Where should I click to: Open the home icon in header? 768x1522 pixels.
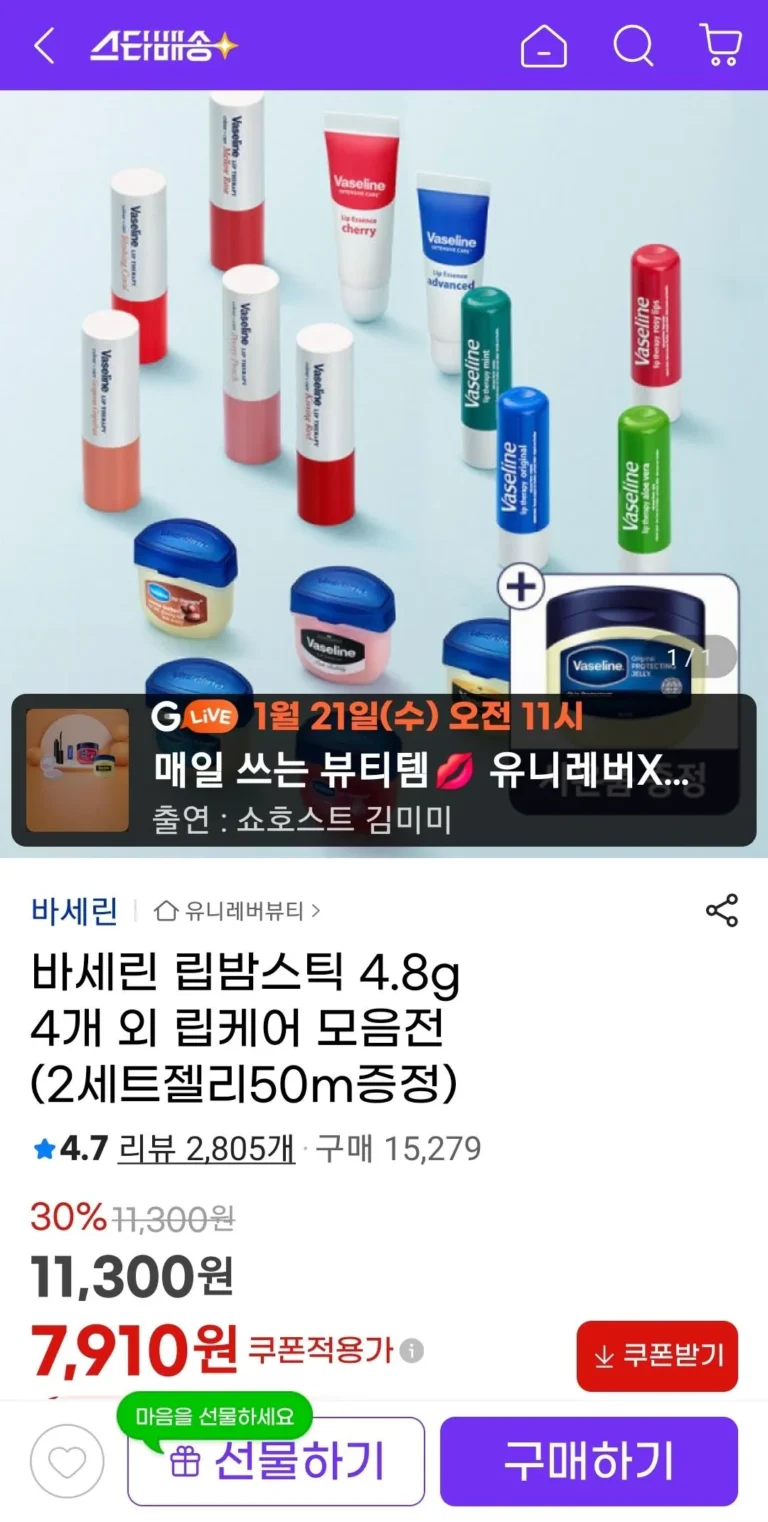click(543, 46)
